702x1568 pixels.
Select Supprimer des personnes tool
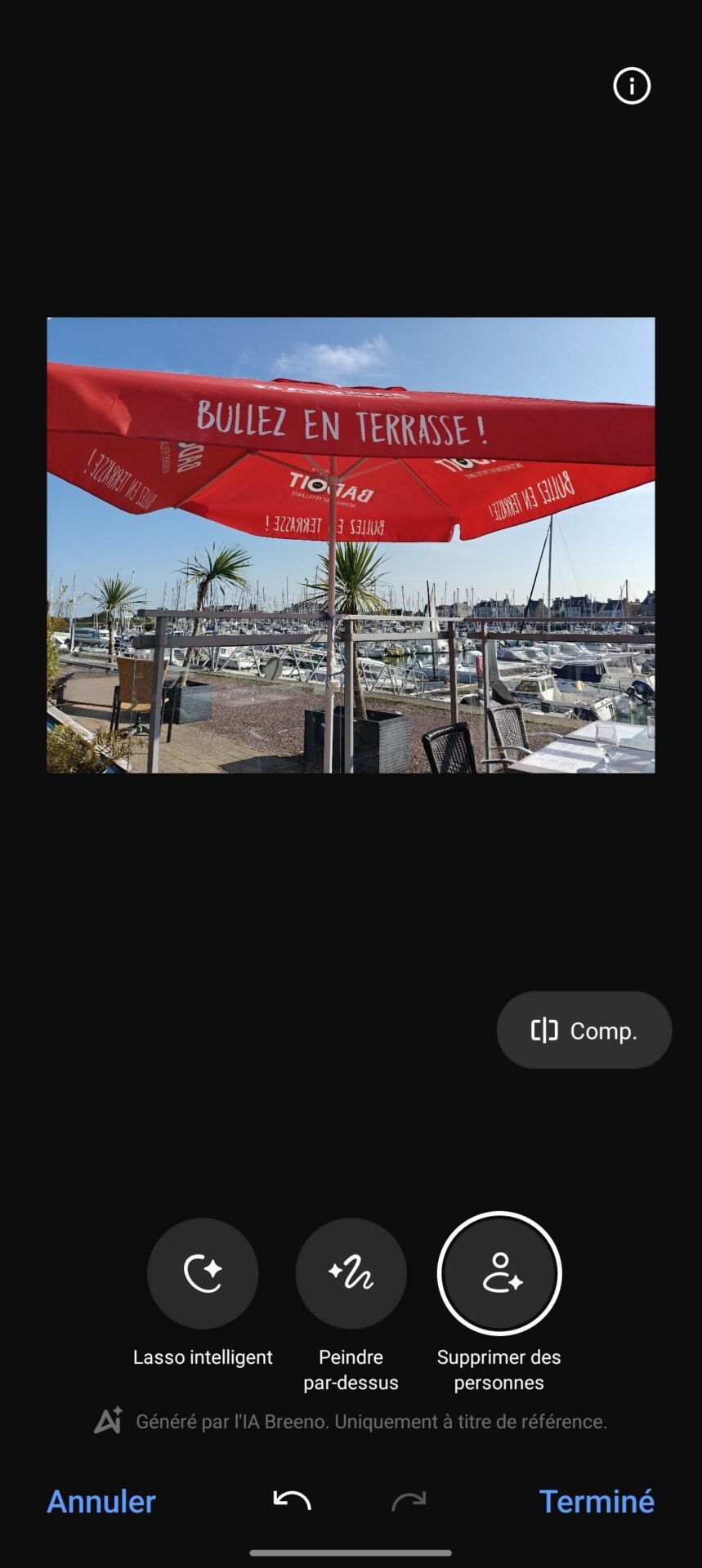(x=499, y=1273)
